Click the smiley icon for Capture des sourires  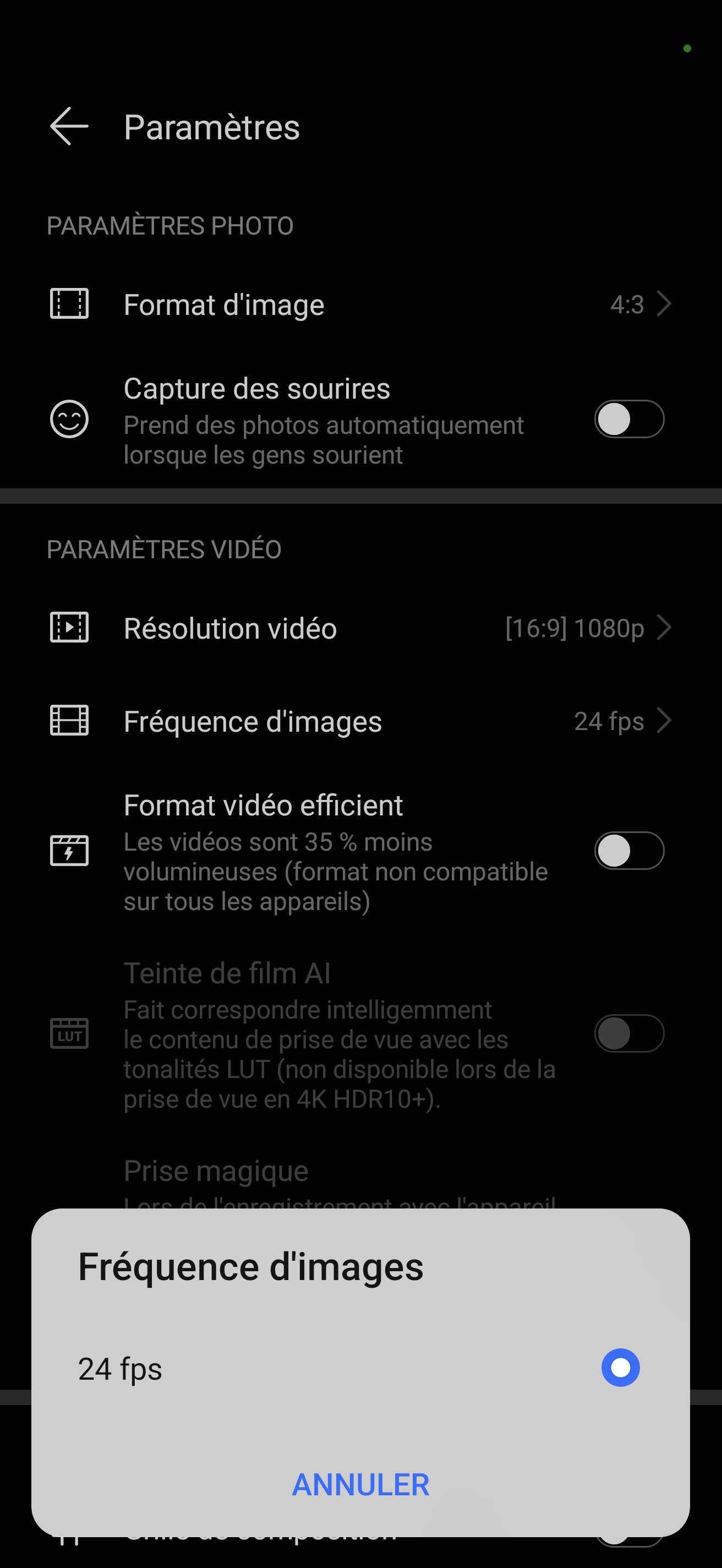[x=69, y=420]
